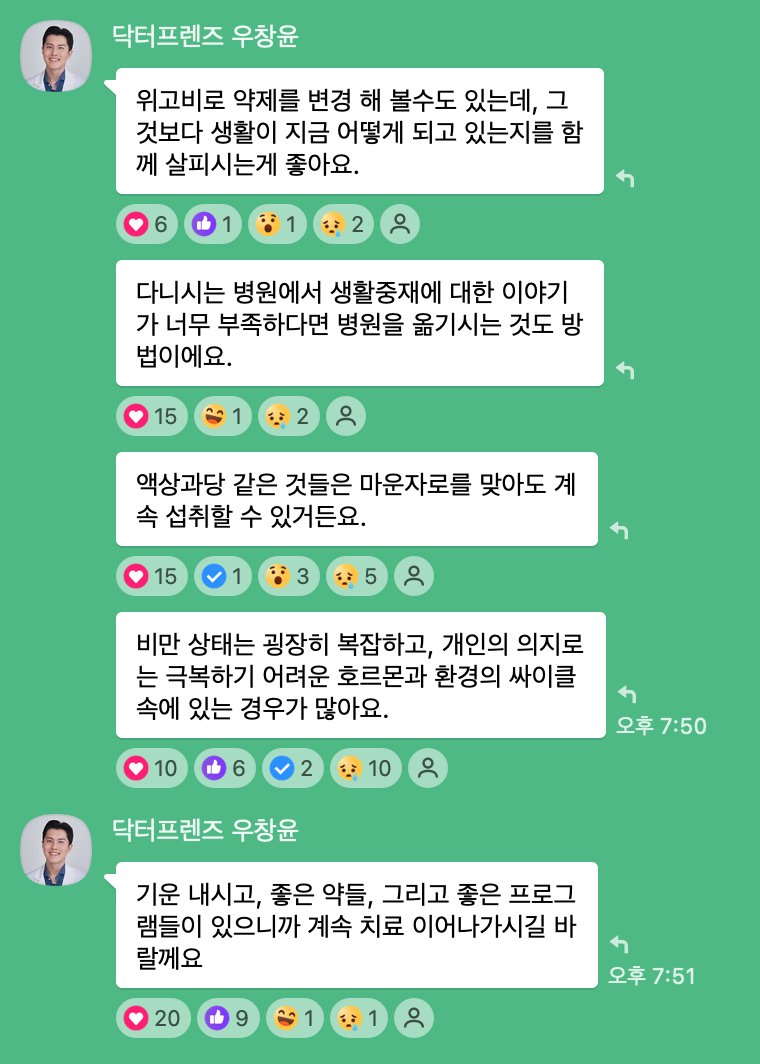Tap heart reaction with 20 on 기운 내시고 message
Screen dimensions: 760x1064
pos(153,1019)
